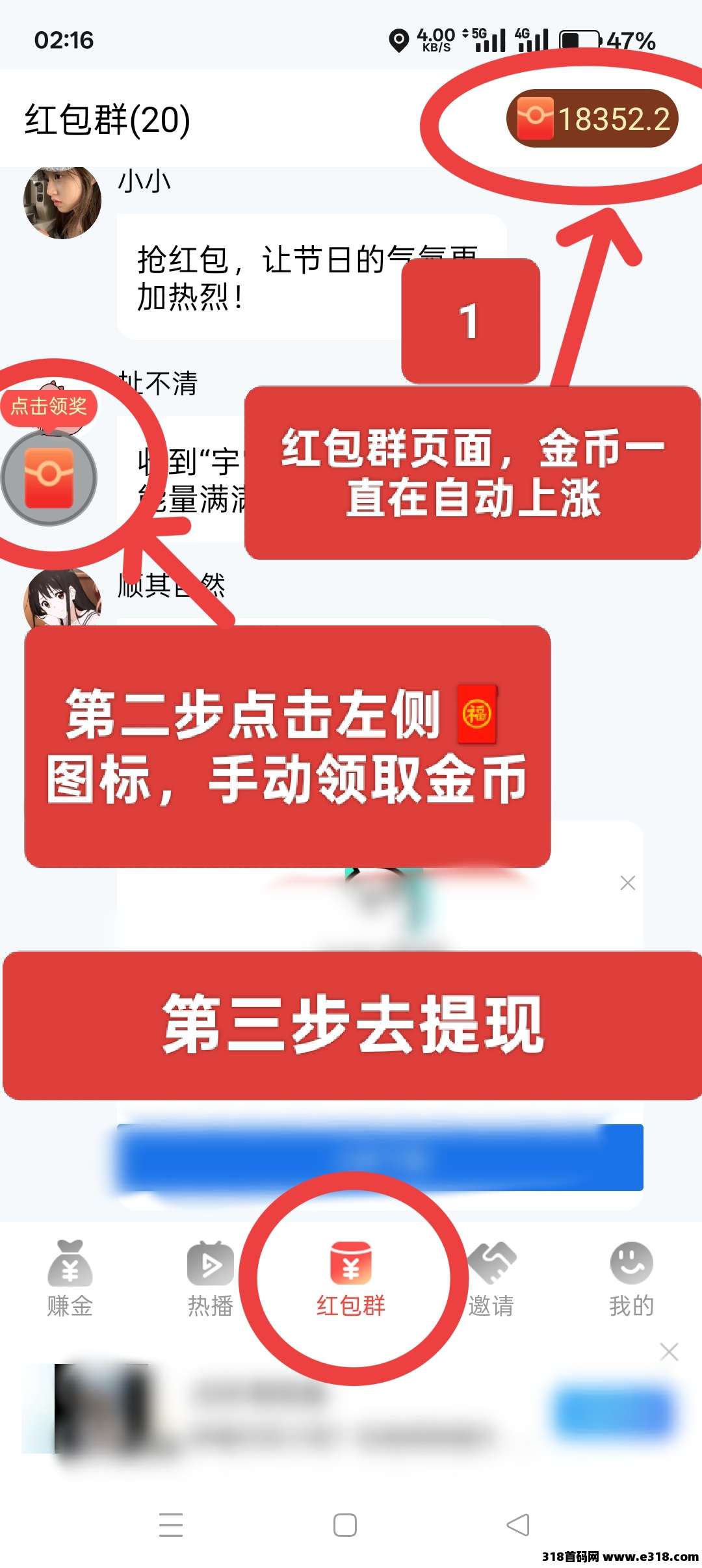The image size is (702, 1568).
Task: Tap the system home button
Action: [x=344, y=1524]
